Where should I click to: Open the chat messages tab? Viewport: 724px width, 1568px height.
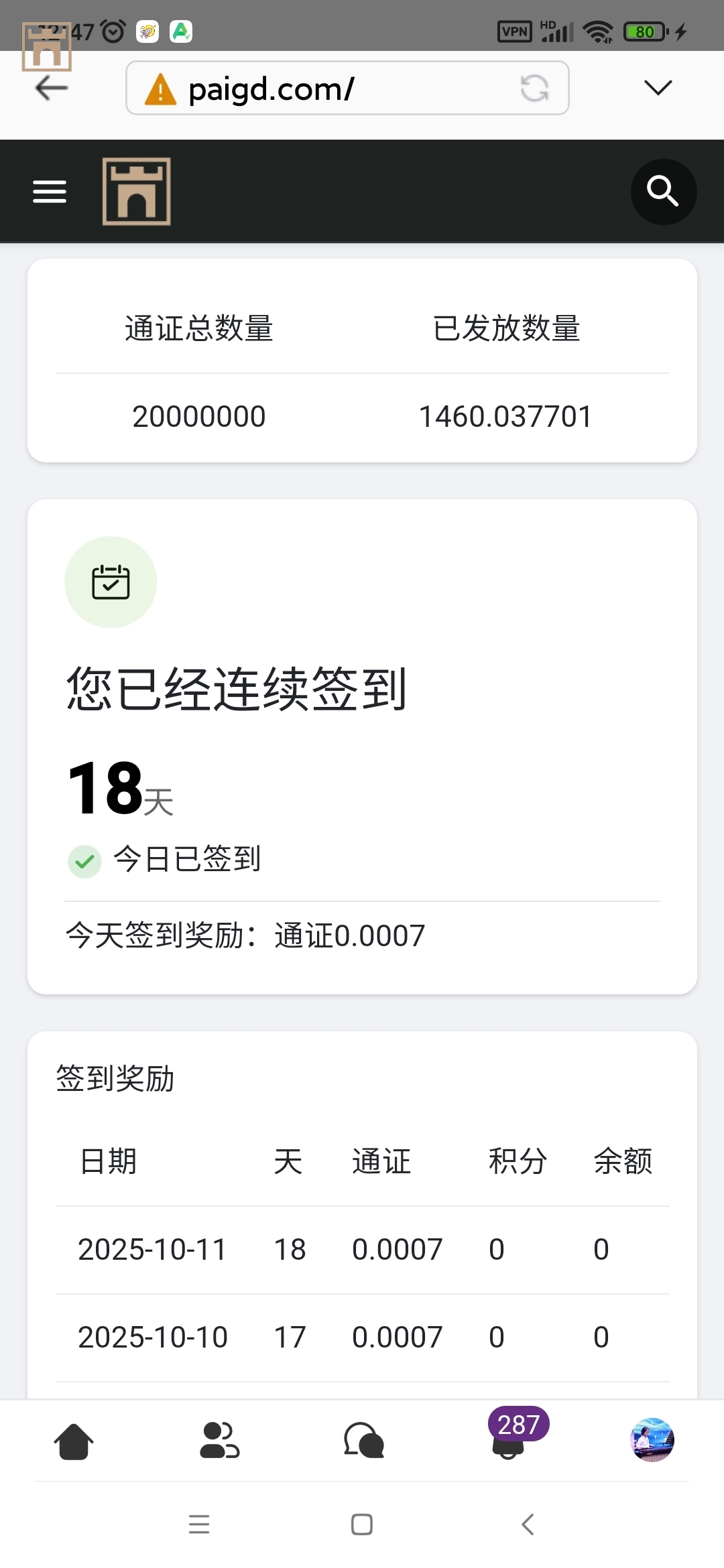(363, 1441)
